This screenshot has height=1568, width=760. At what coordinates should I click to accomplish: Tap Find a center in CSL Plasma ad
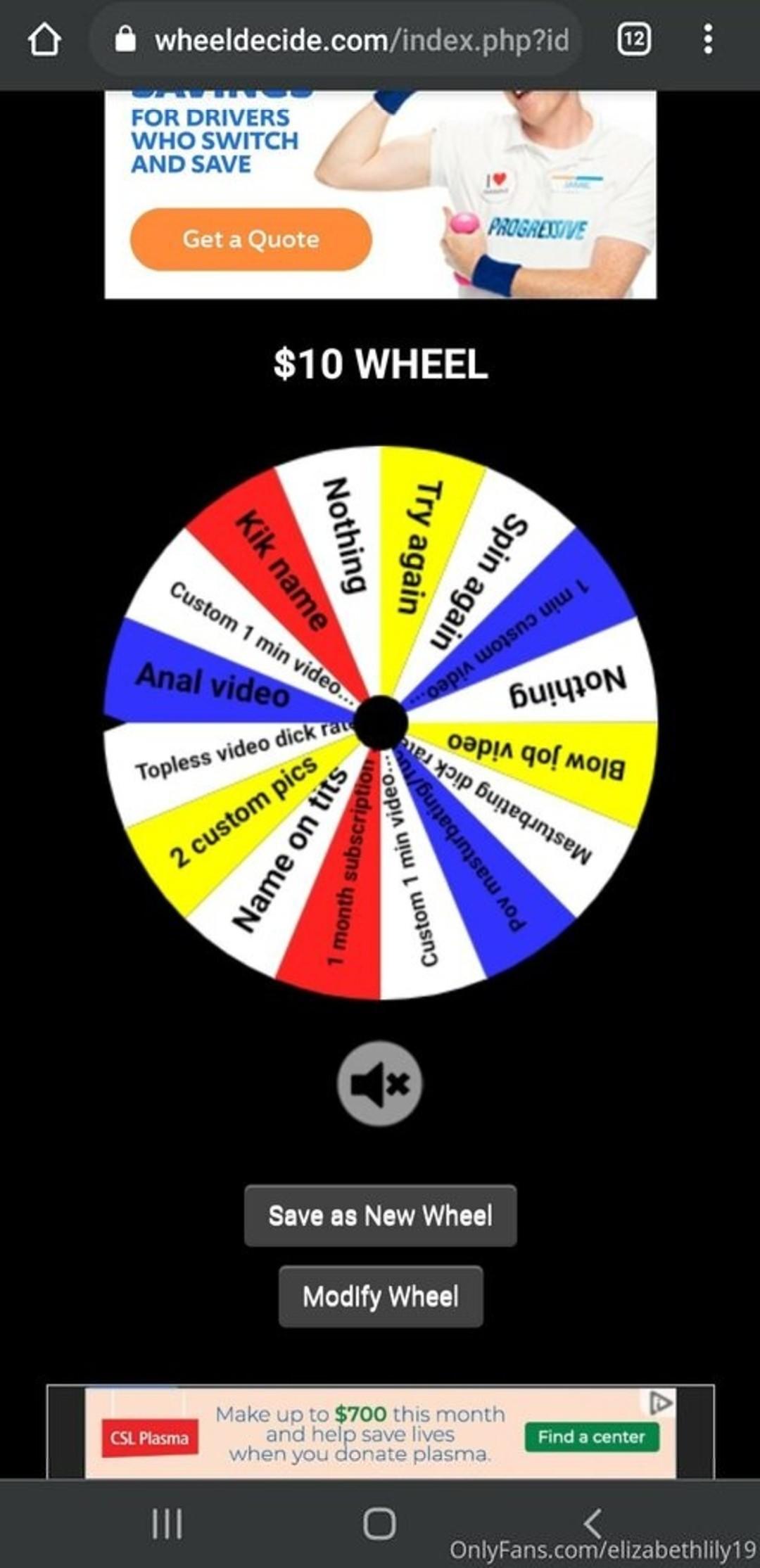592,1436
